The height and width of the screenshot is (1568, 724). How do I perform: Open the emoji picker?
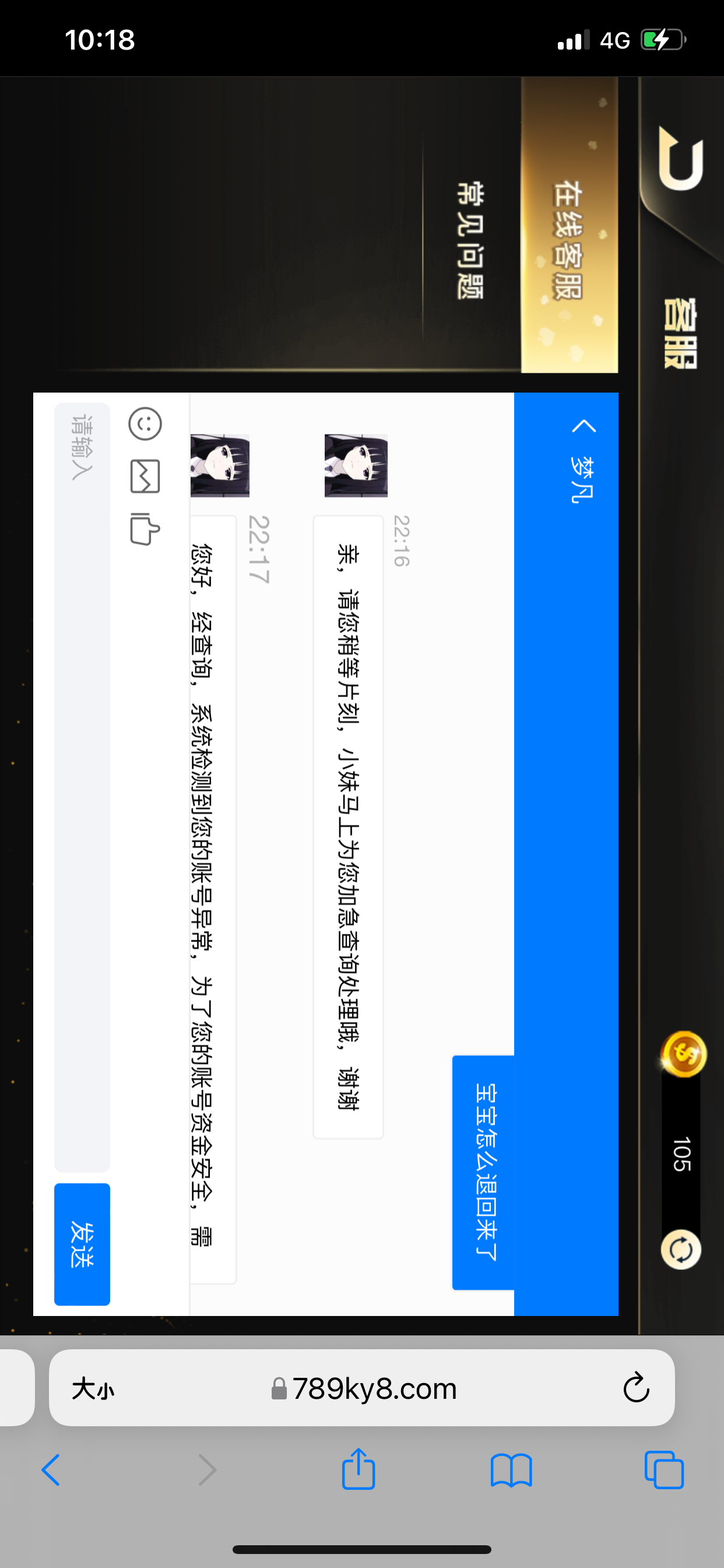pyautogui.click(x=145, y=423)
